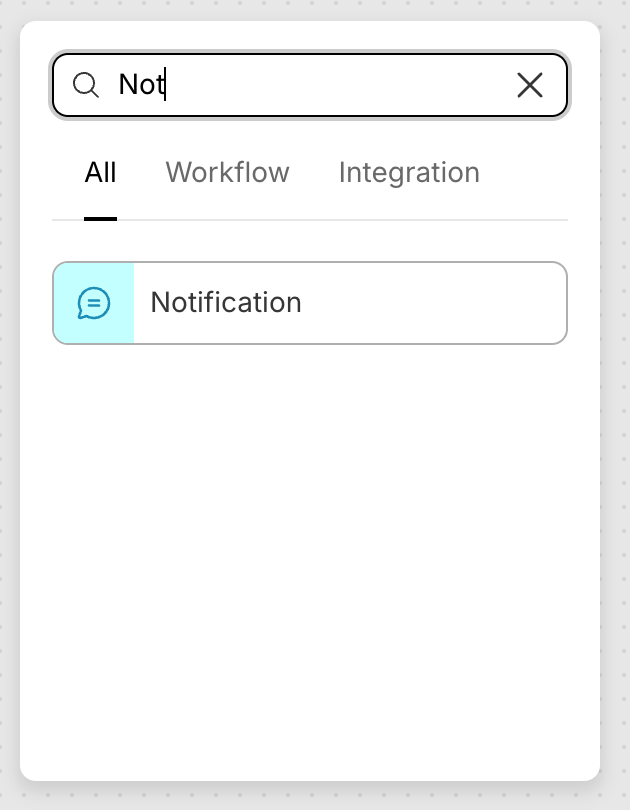The image size is (630, 810).
Task: Tap the search field containing 'Not'
Action: tap(300, 85)
